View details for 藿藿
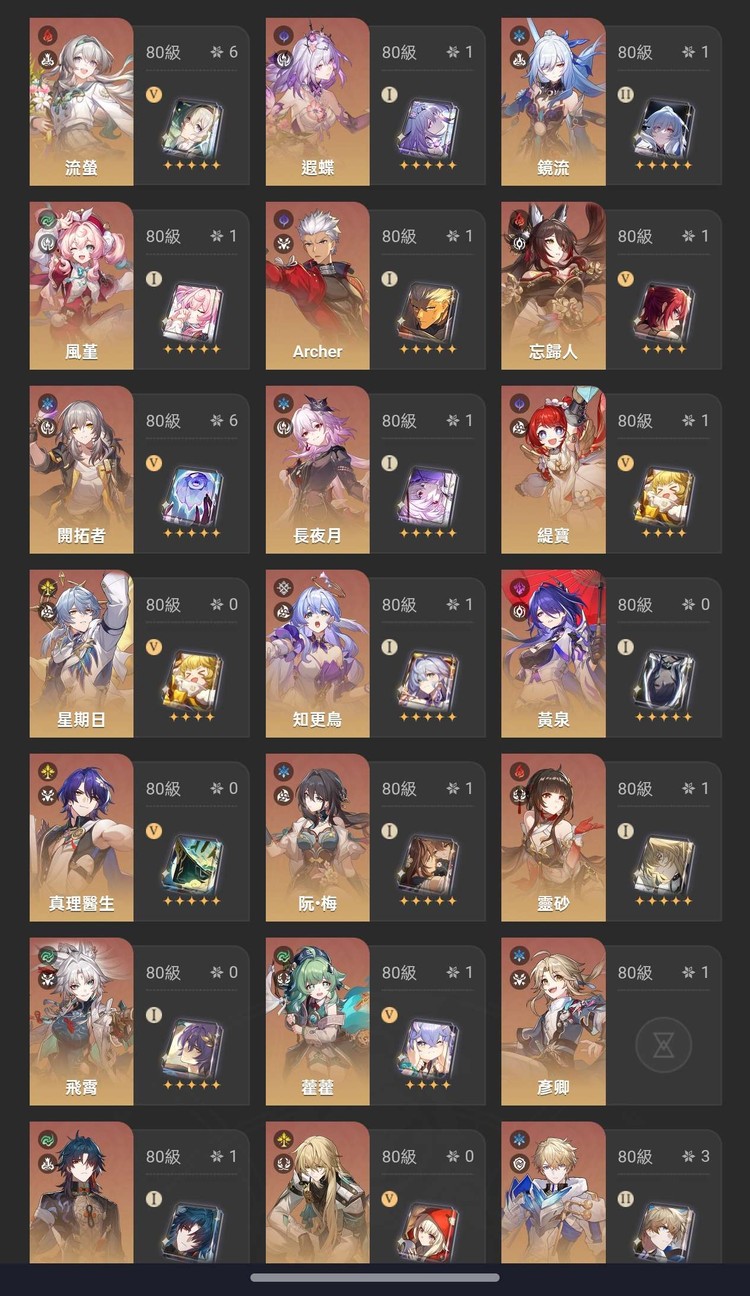The width and height of the screenshot is (750, 1296). point(317,1021)
